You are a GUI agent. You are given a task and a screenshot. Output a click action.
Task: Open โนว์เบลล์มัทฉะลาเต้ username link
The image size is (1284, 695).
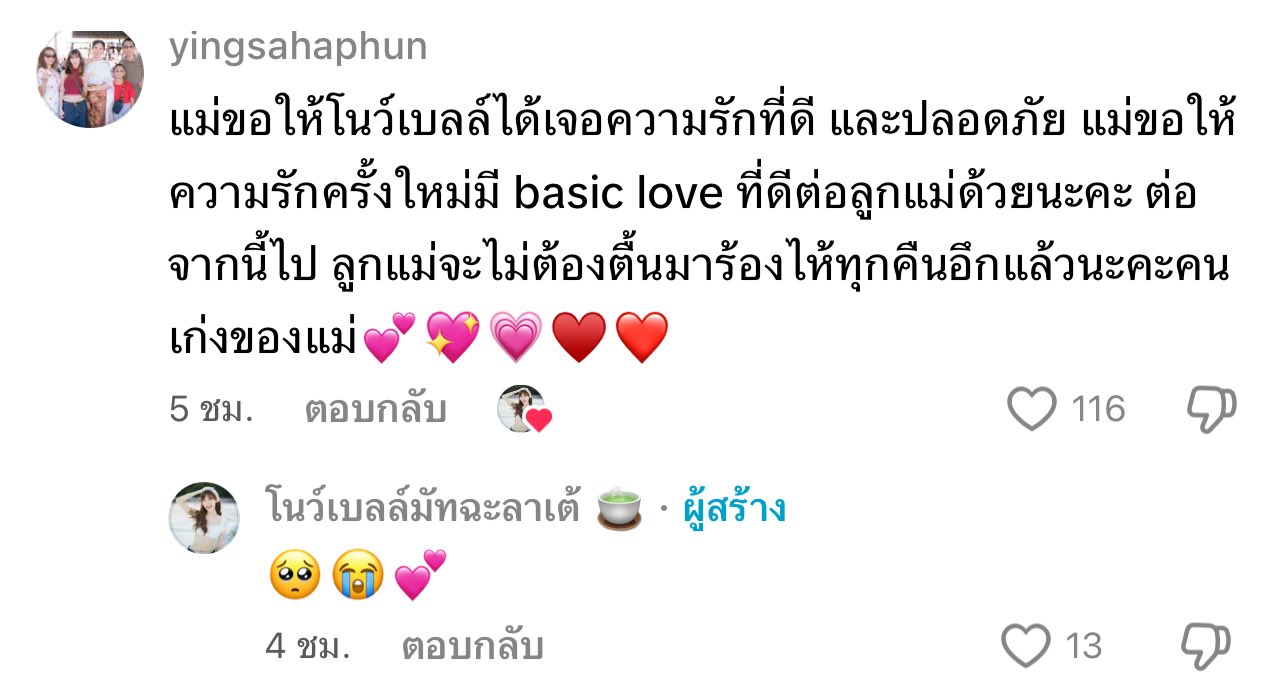tap(426, 508)
